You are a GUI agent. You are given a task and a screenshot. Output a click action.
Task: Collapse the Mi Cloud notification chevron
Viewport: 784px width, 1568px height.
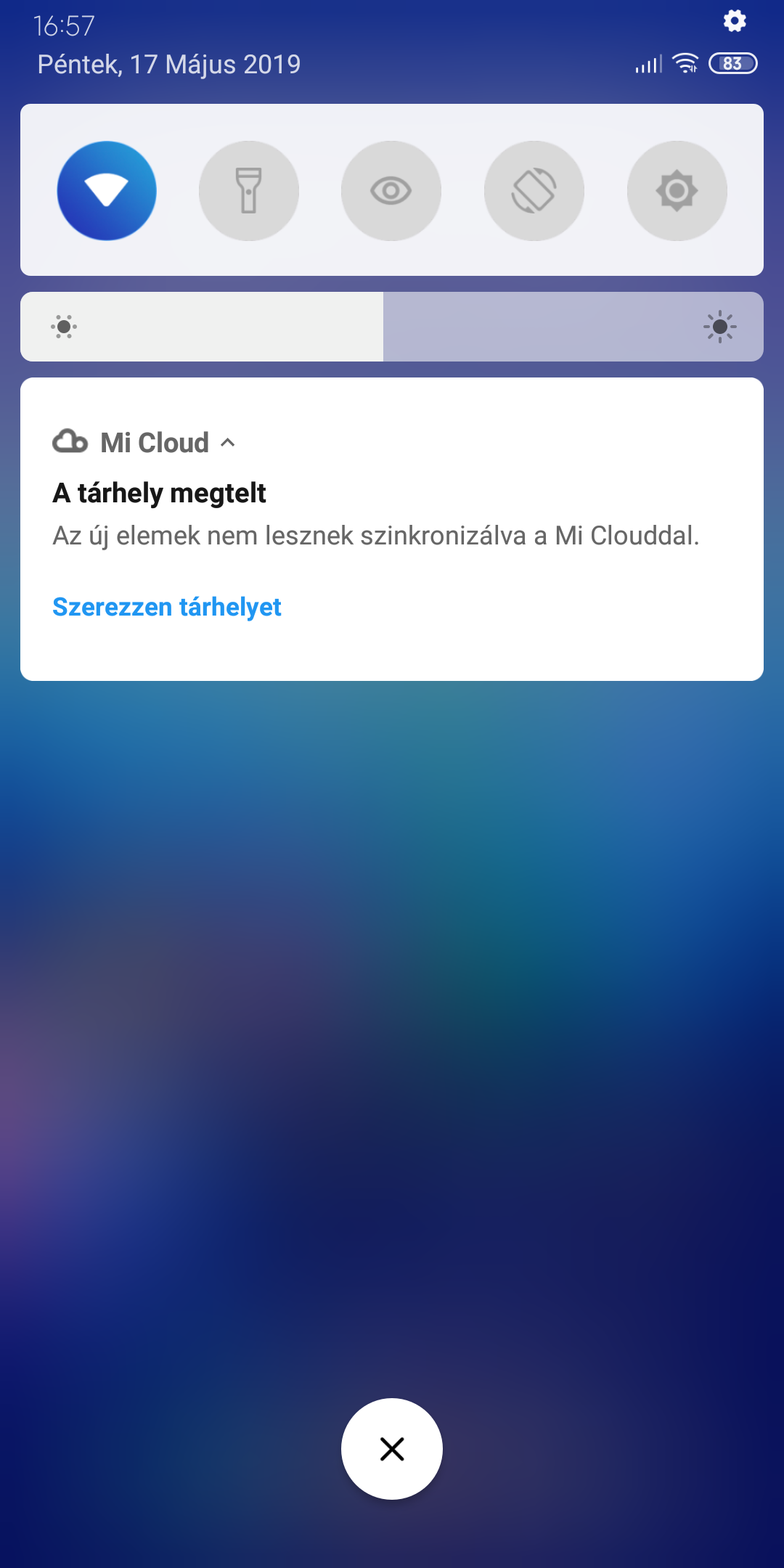click(x=228, y=442)
